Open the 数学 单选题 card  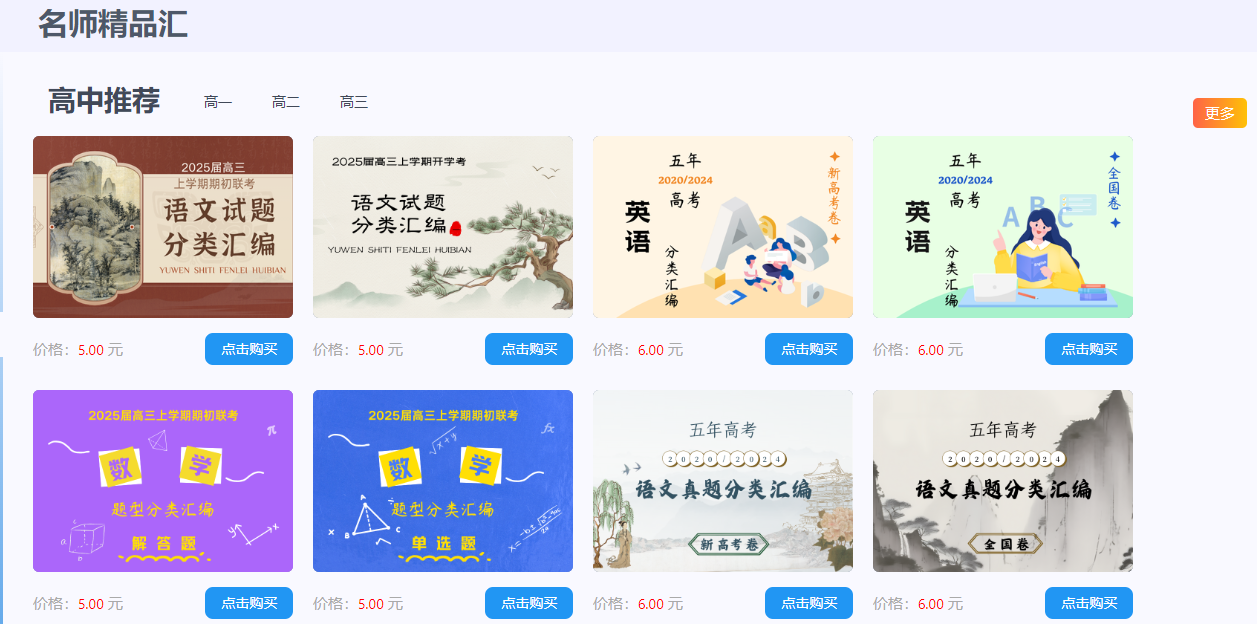(x=443, y=481)
